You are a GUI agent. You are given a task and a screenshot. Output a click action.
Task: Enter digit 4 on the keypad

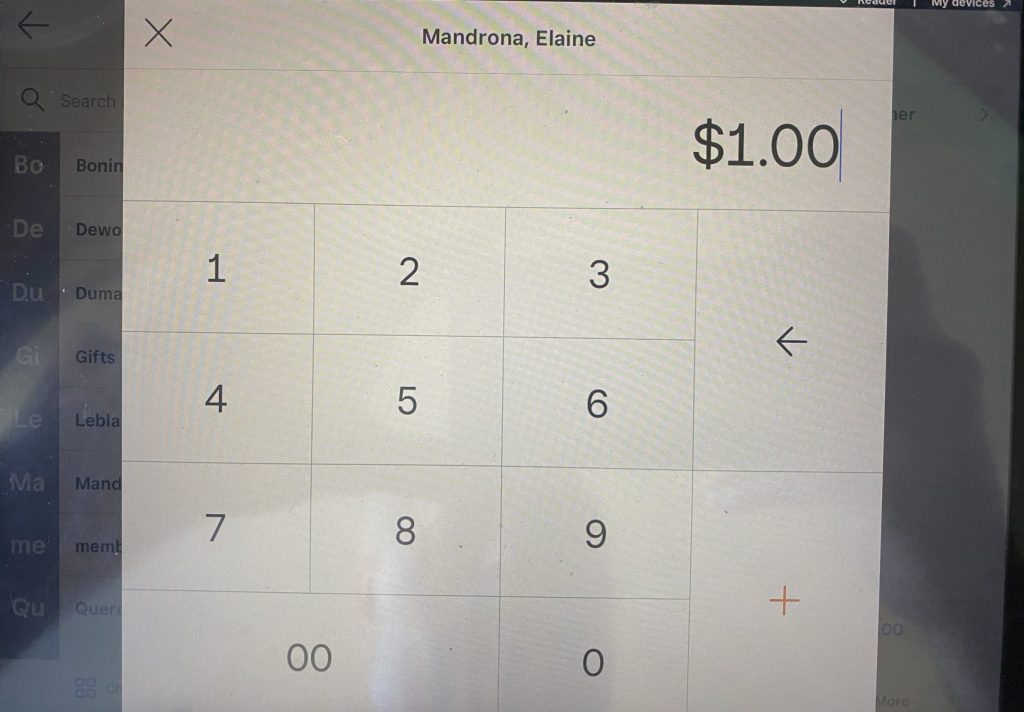[x=215, y=400]
